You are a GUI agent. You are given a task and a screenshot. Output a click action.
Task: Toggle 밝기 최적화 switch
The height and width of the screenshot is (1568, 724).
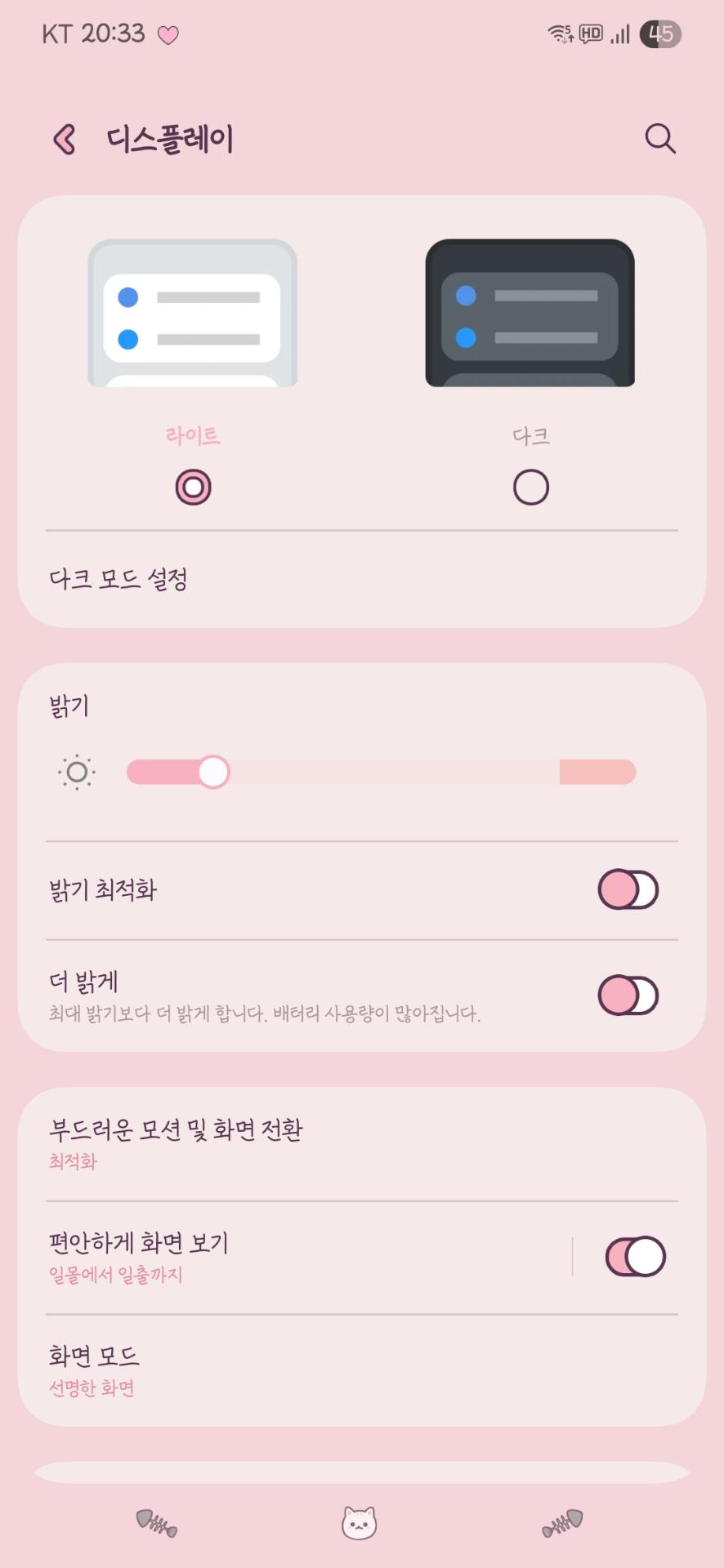628,889
